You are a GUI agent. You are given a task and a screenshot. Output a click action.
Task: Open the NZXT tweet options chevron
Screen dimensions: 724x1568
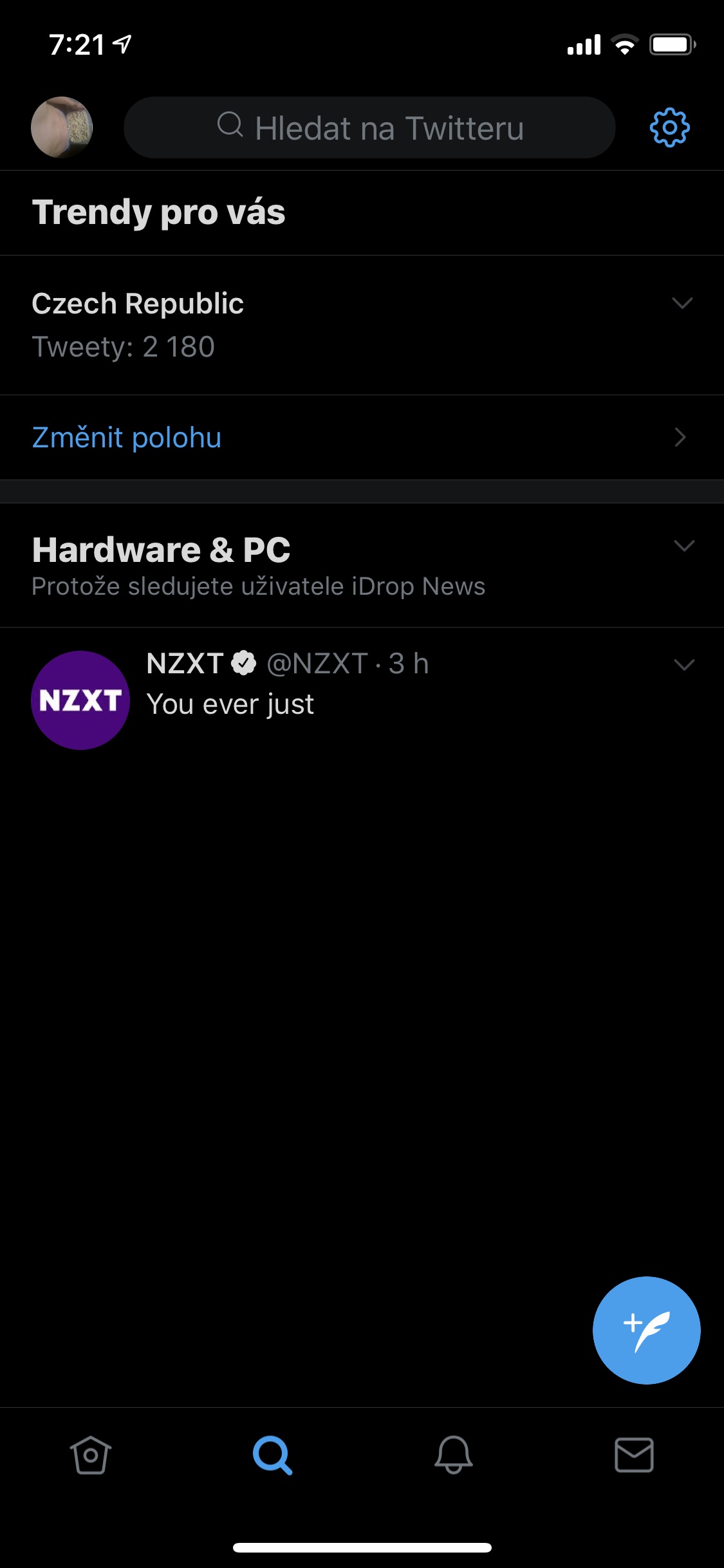[x=684, y=664]
